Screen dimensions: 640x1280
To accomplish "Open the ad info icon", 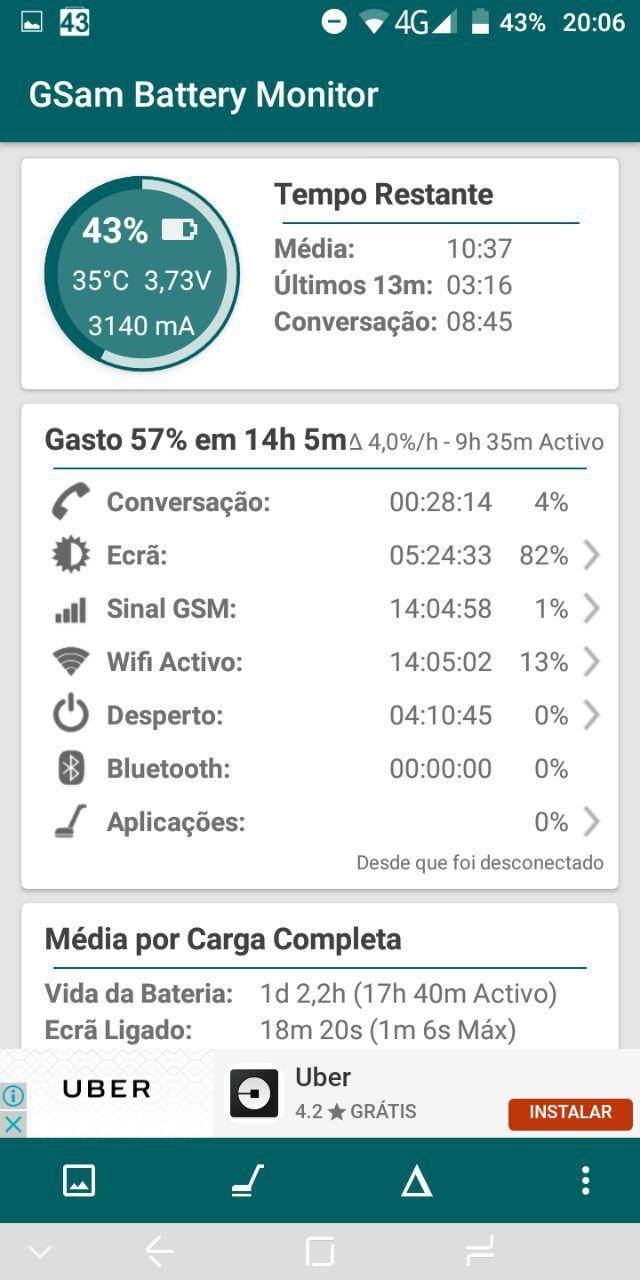I will click(x=13, y=1096).
